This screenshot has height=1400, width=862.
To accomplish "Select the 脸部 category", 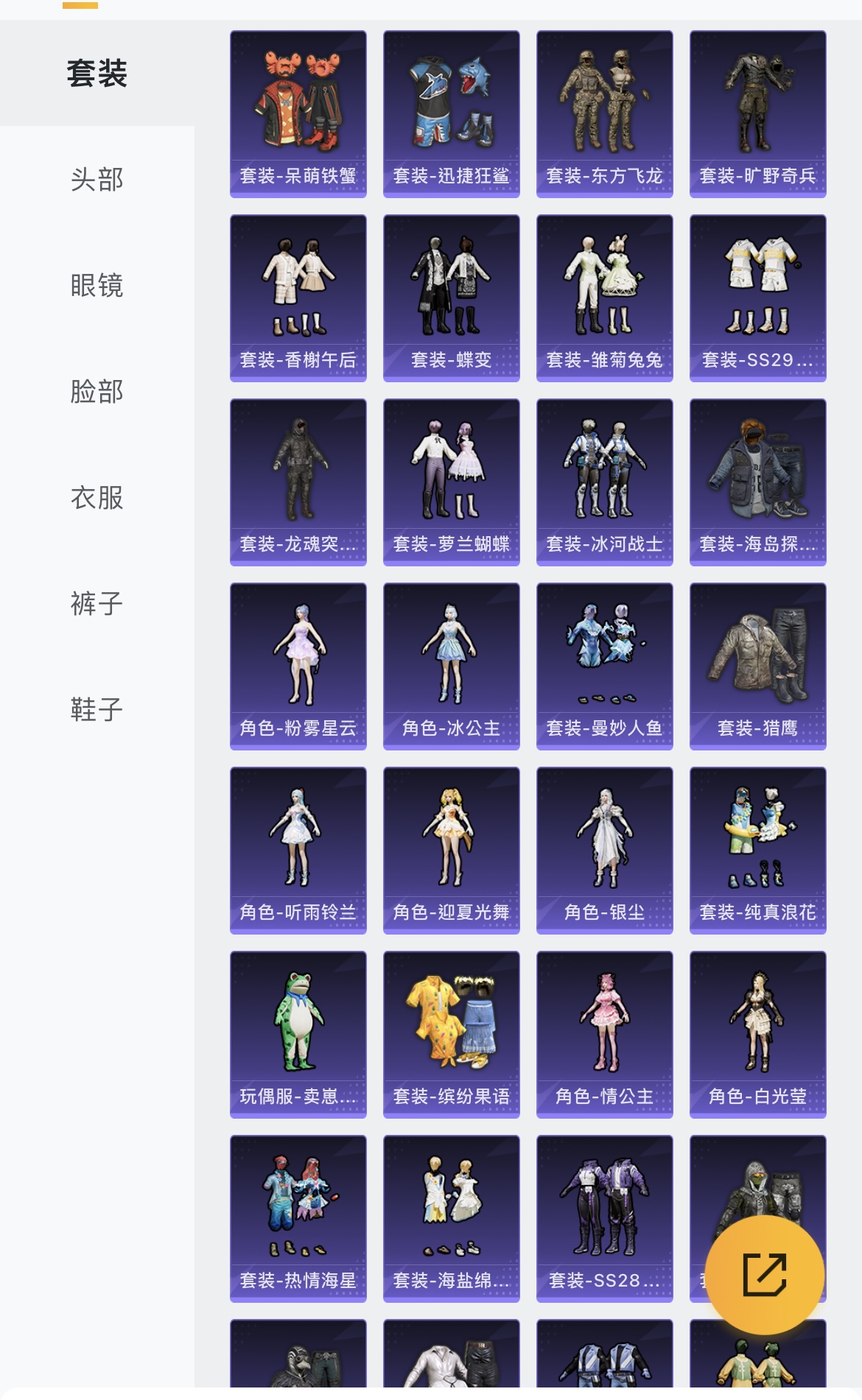I will tap(97, 391).
